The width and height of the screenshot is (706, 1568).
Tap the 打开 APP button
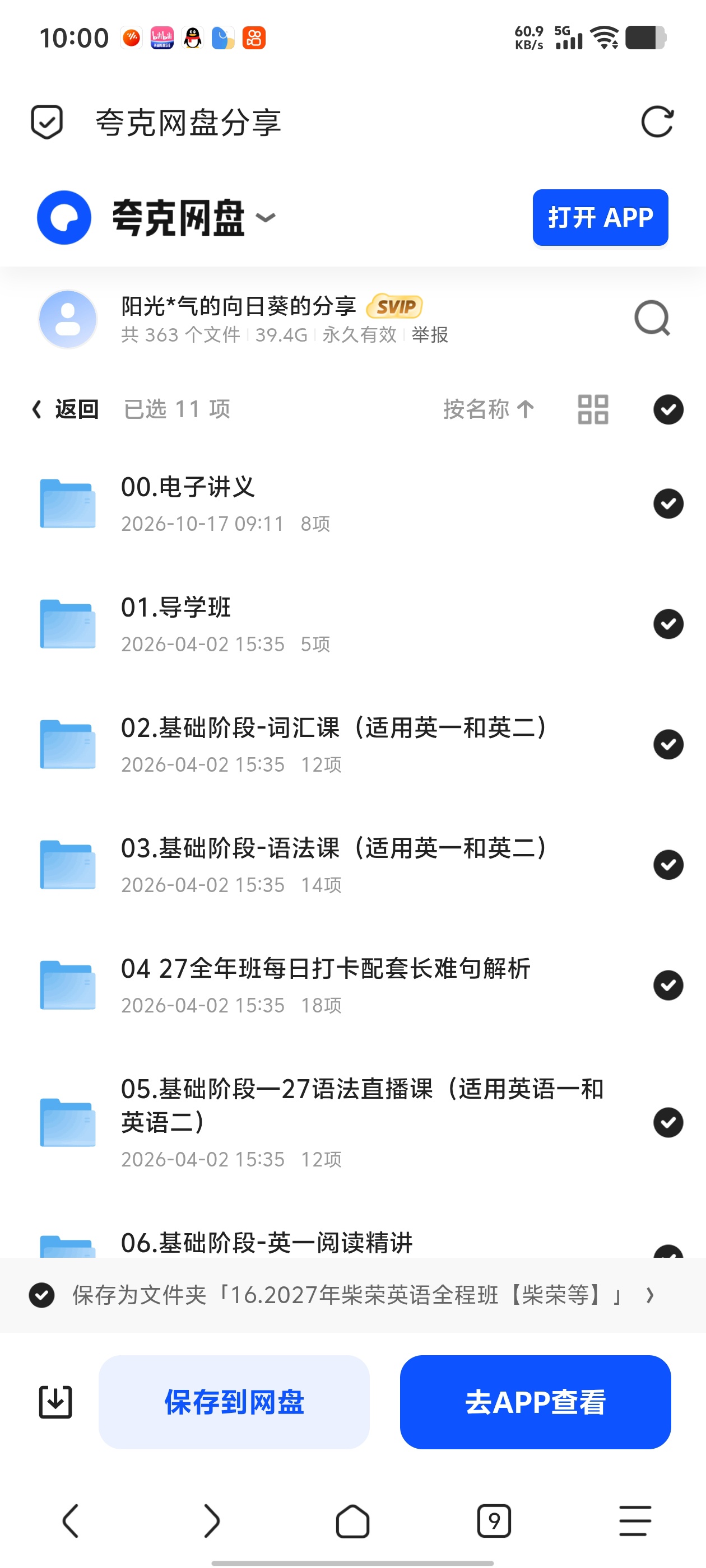point(600,217)
